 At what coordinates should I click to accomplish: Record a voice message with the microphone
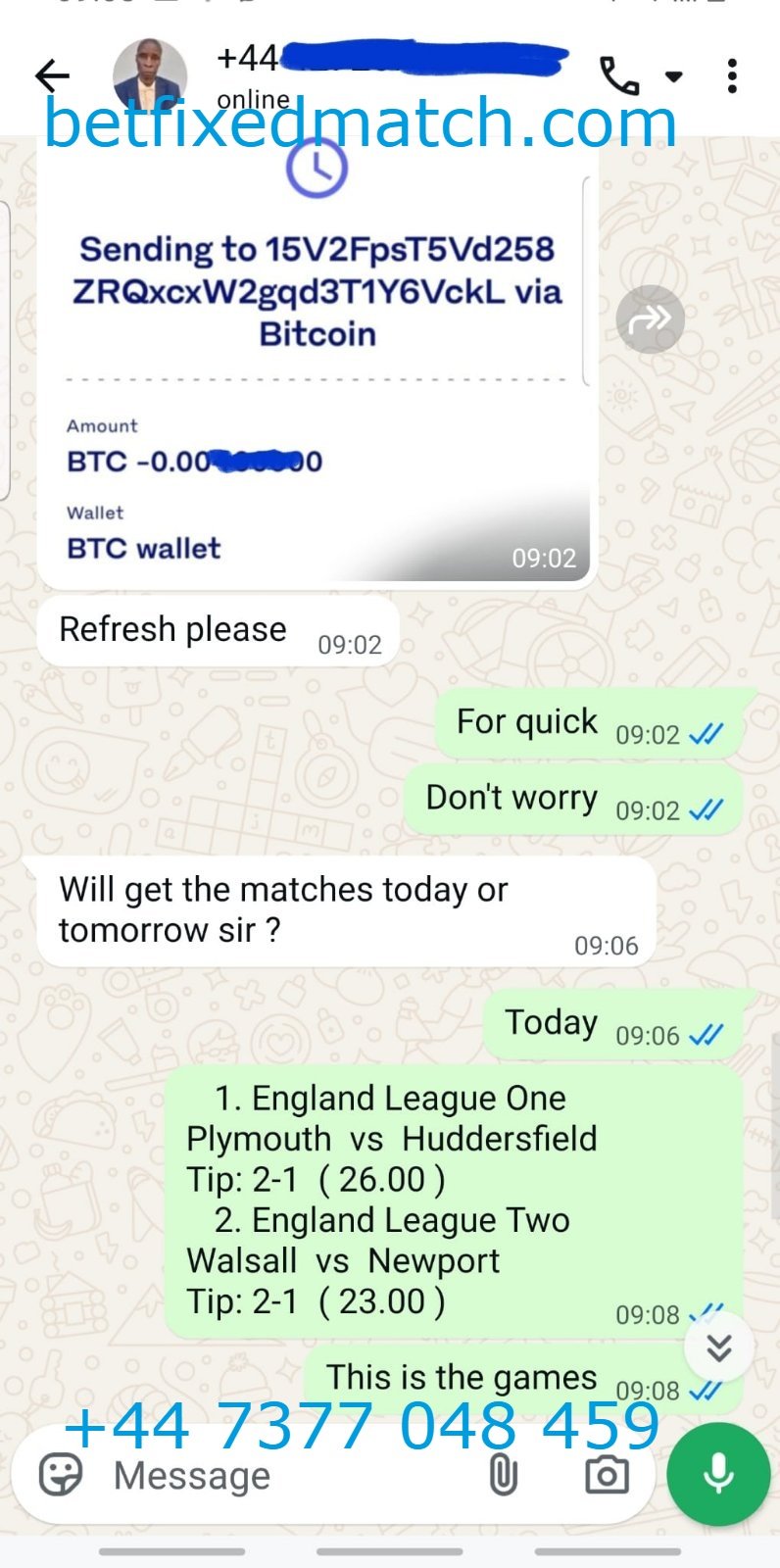click(718, 1474)
